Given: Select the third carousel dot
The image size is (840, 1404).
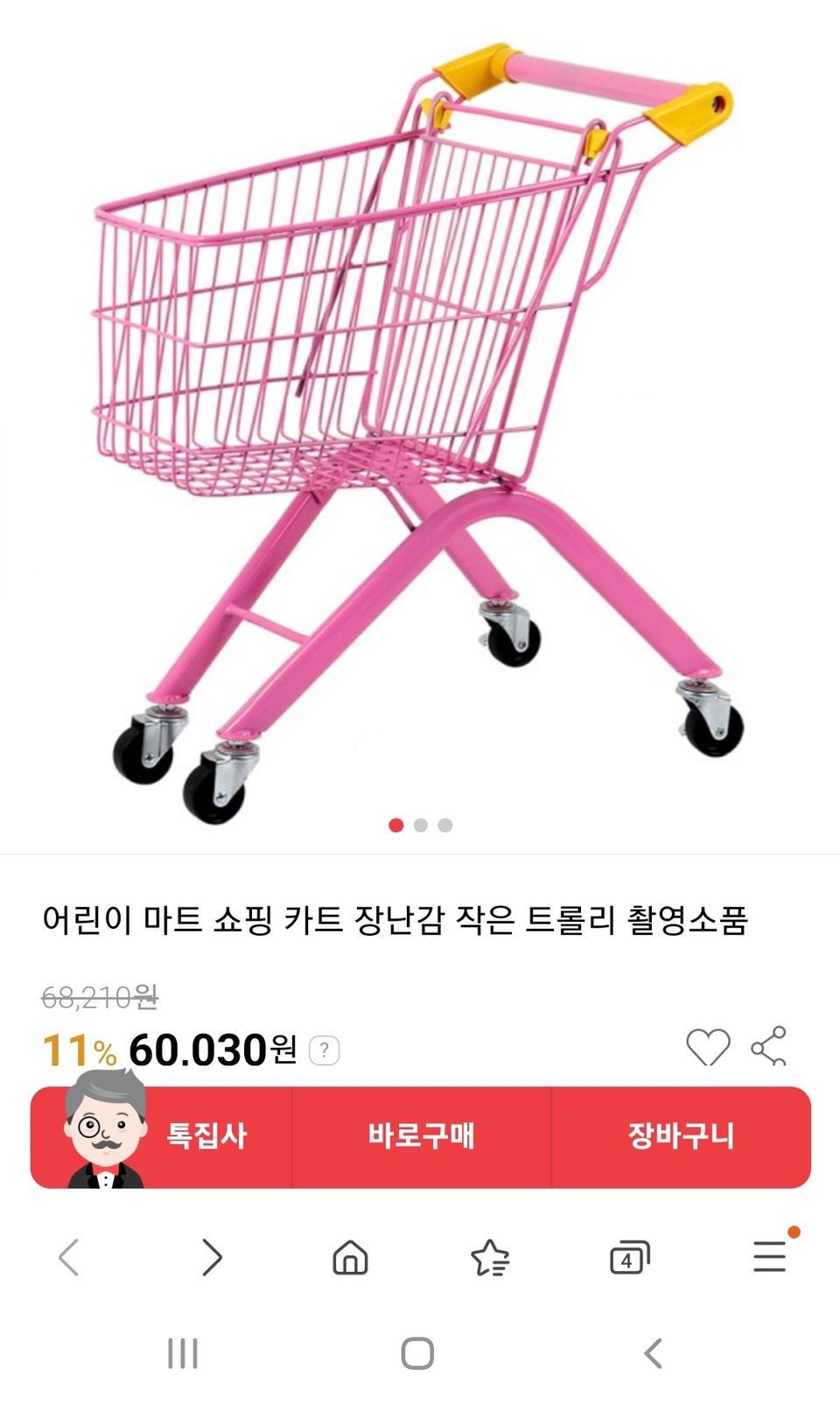Looking at the screenshot, I should [x=445, y=825].
